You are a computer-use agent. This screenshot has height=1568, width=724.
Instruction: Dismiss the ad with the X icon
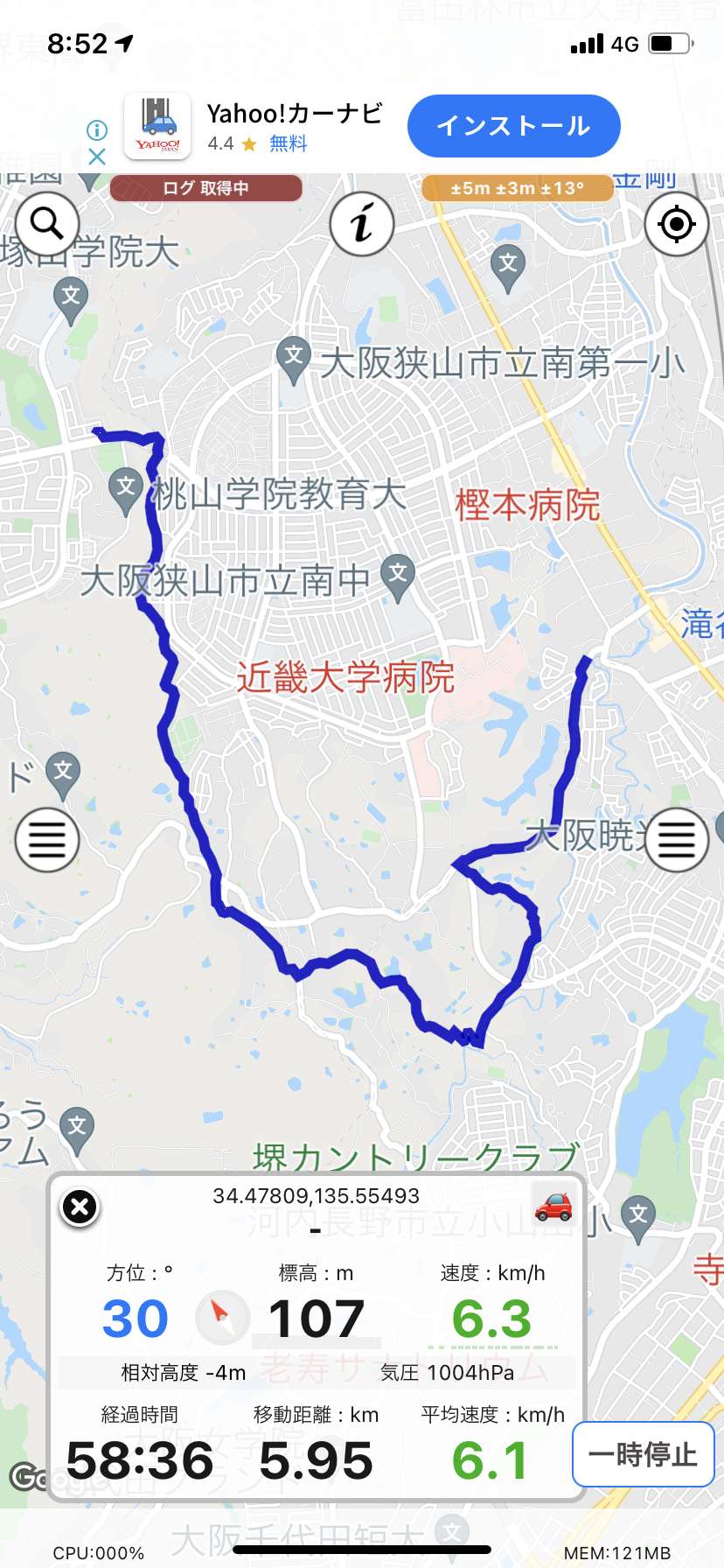coord(97,157)
